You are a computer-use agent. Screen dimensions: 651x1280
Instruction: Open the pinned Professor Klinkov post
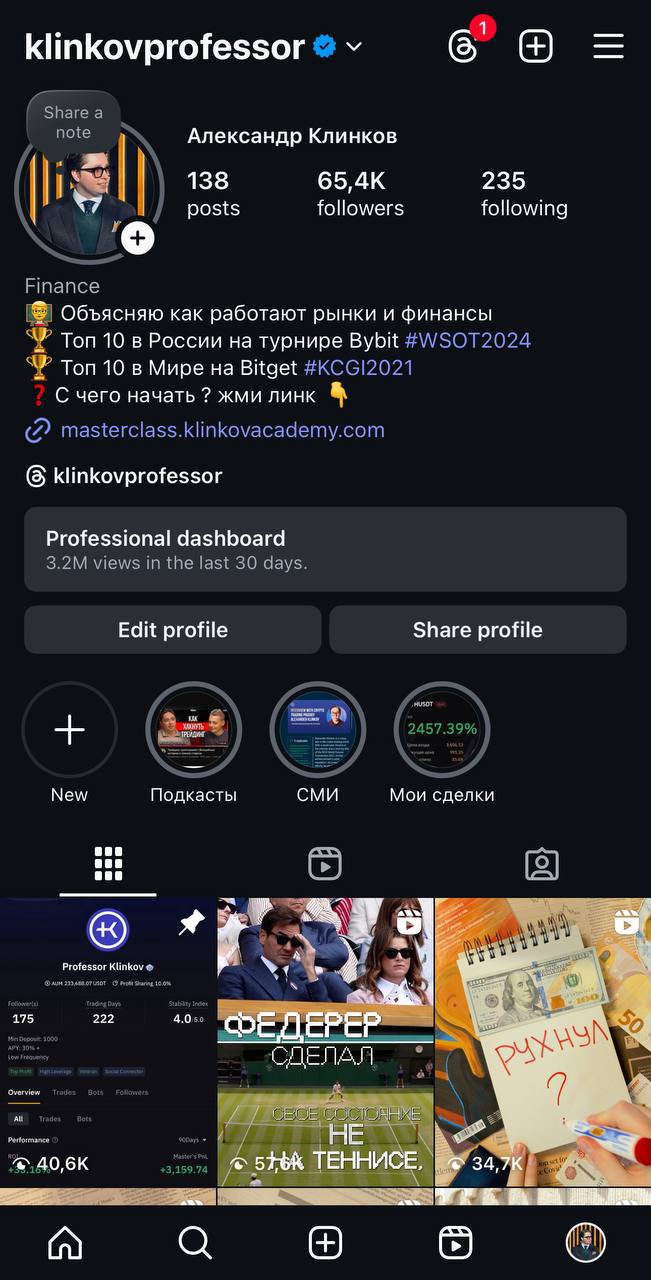click(108, 1040)
